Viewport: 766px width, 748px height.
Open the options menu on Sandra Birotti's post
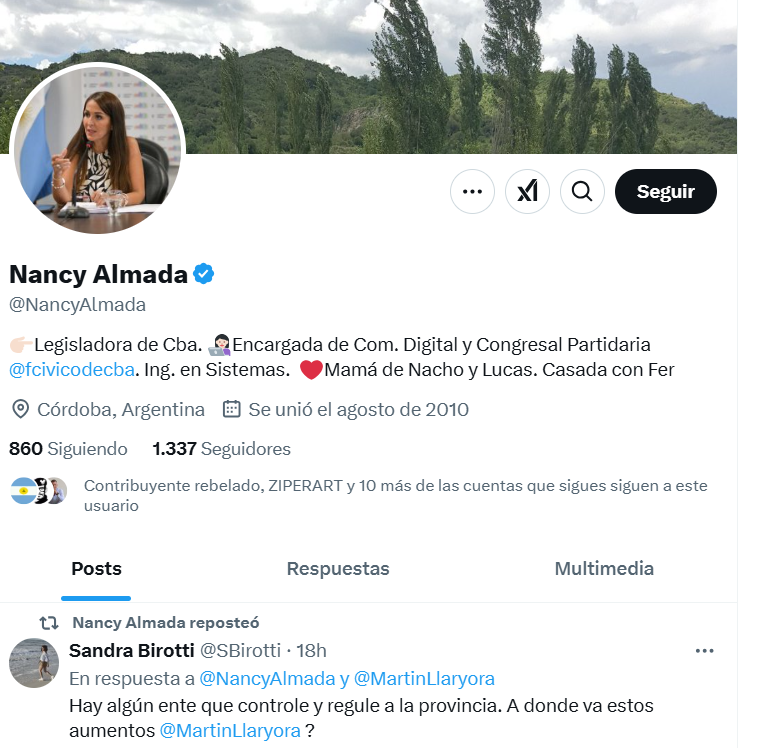tap(705, 651)
